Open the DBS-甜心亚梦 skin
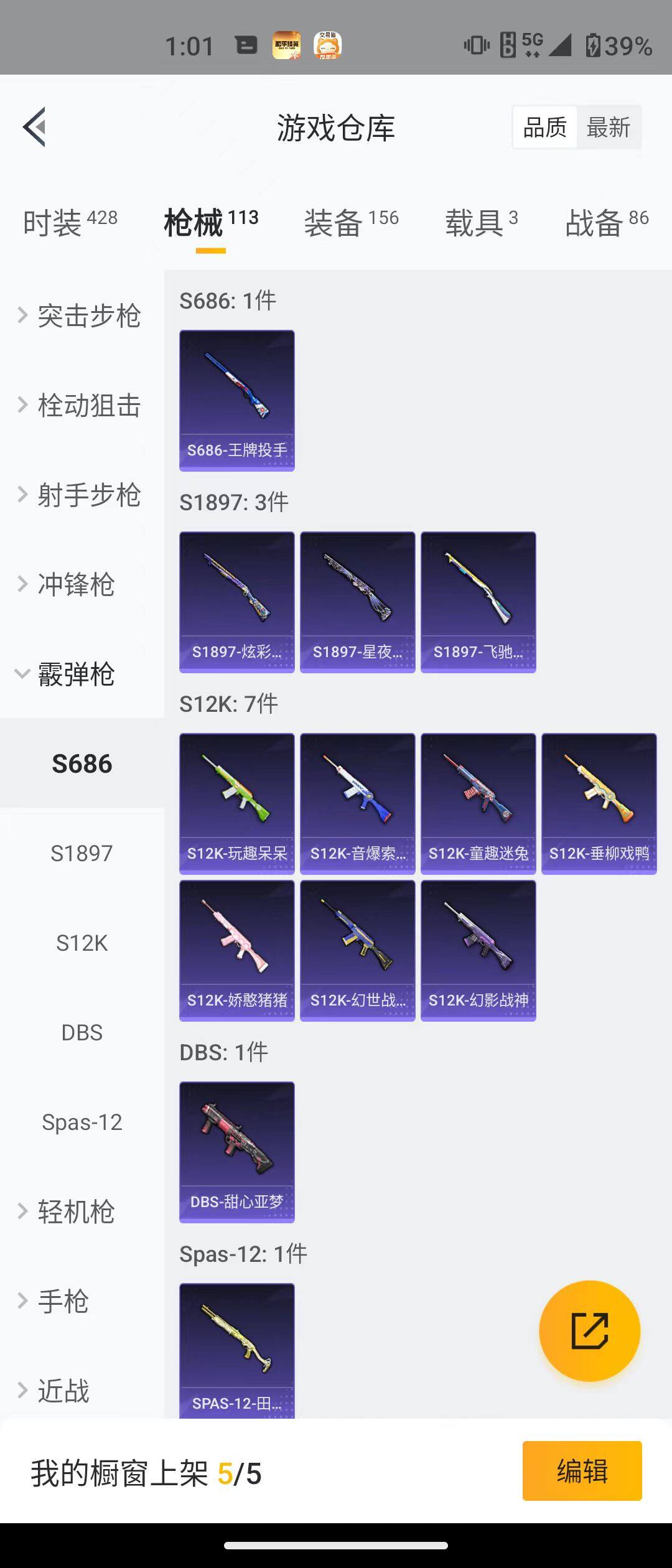The height and width of the screenshot is (1568, 672). (x=237, y=1152)
